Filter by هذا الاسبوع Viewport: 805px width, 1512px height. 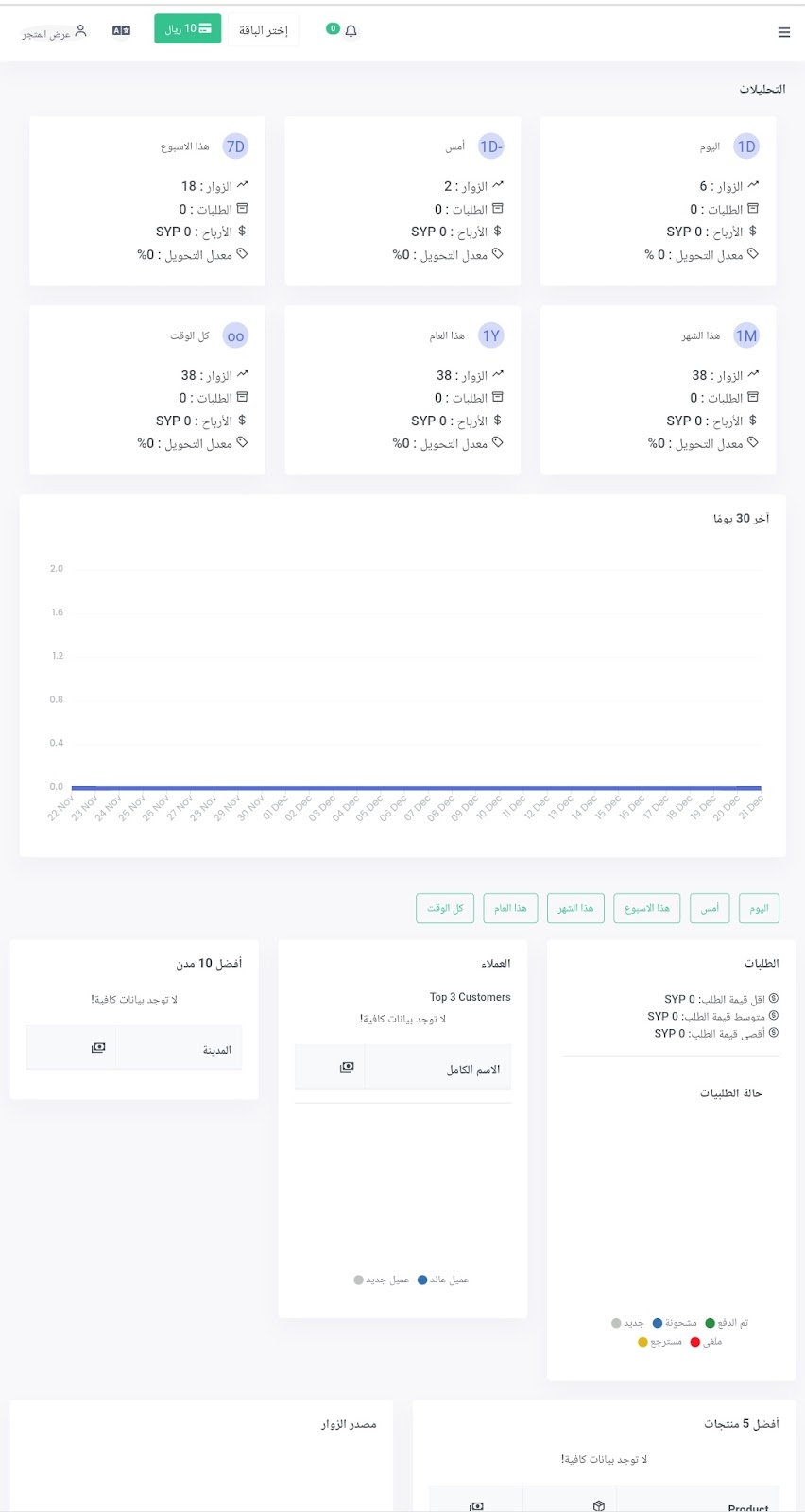[647, 908]
